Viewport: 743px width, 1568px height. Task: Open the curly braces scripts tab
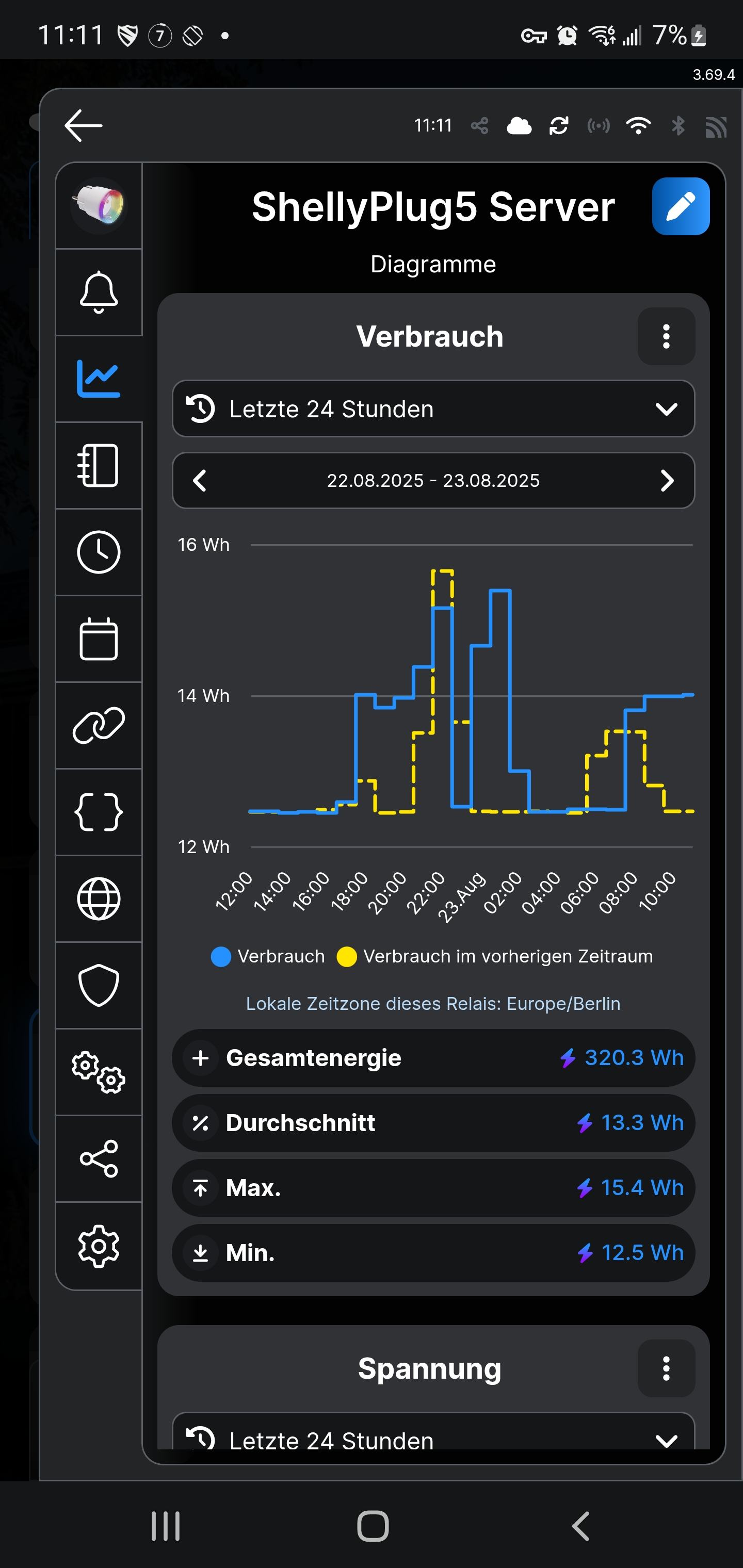(x=99, y=812)
